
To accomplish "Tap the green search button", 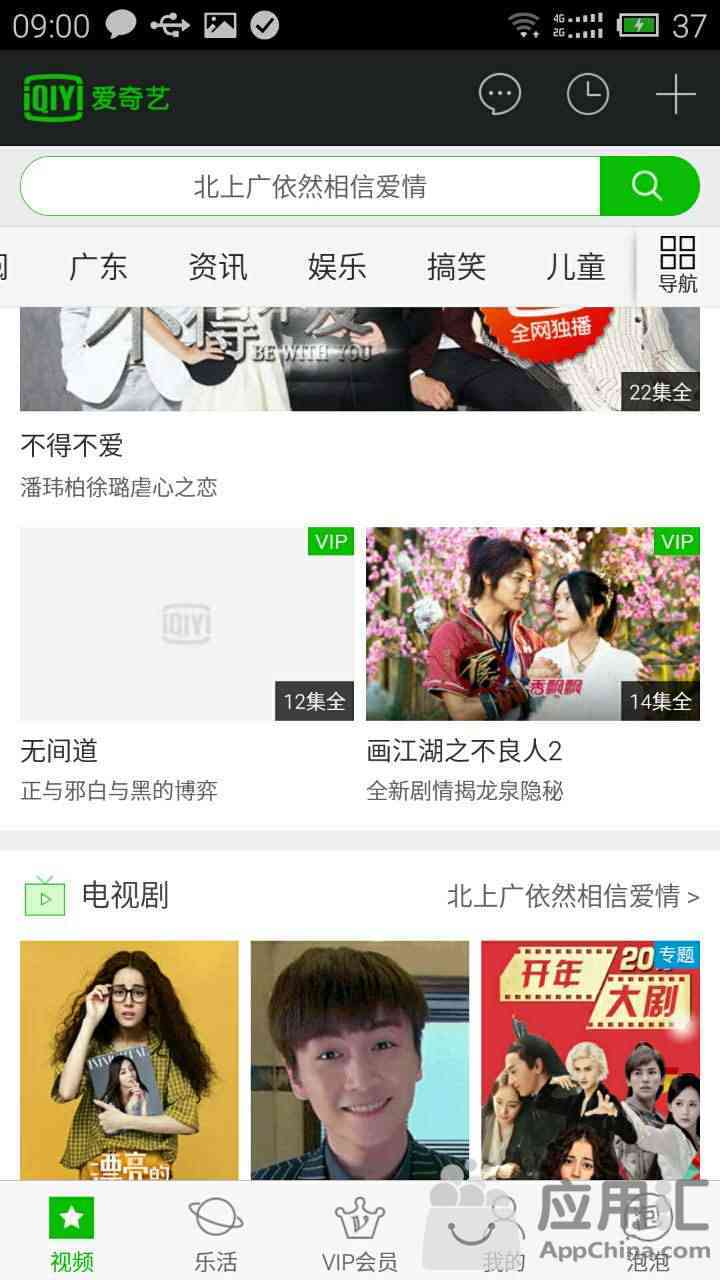I will tap(648, 186).
